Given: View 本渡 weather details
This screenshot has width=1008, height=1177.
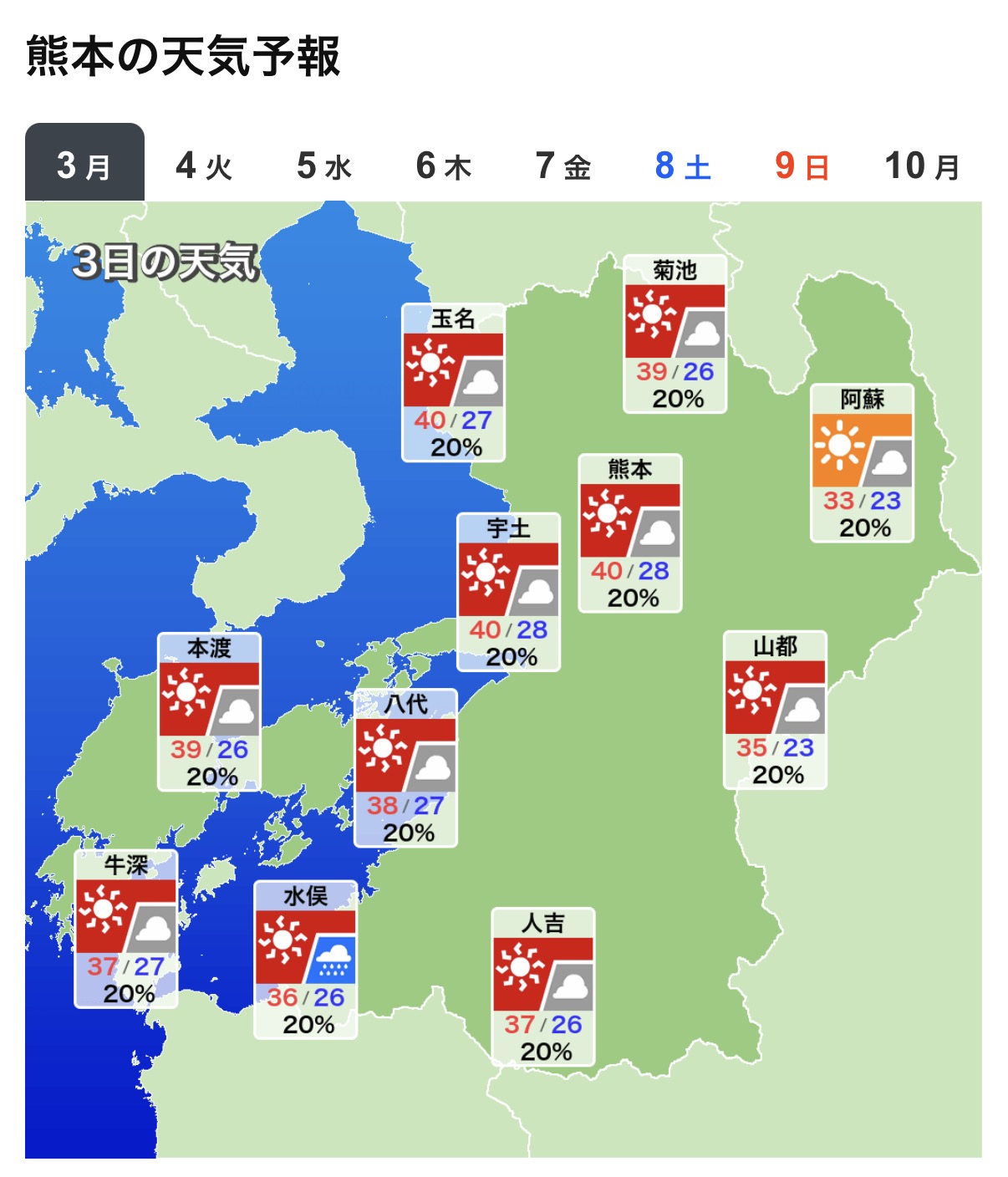Looking at the screenshot, I should pos(209,711).
